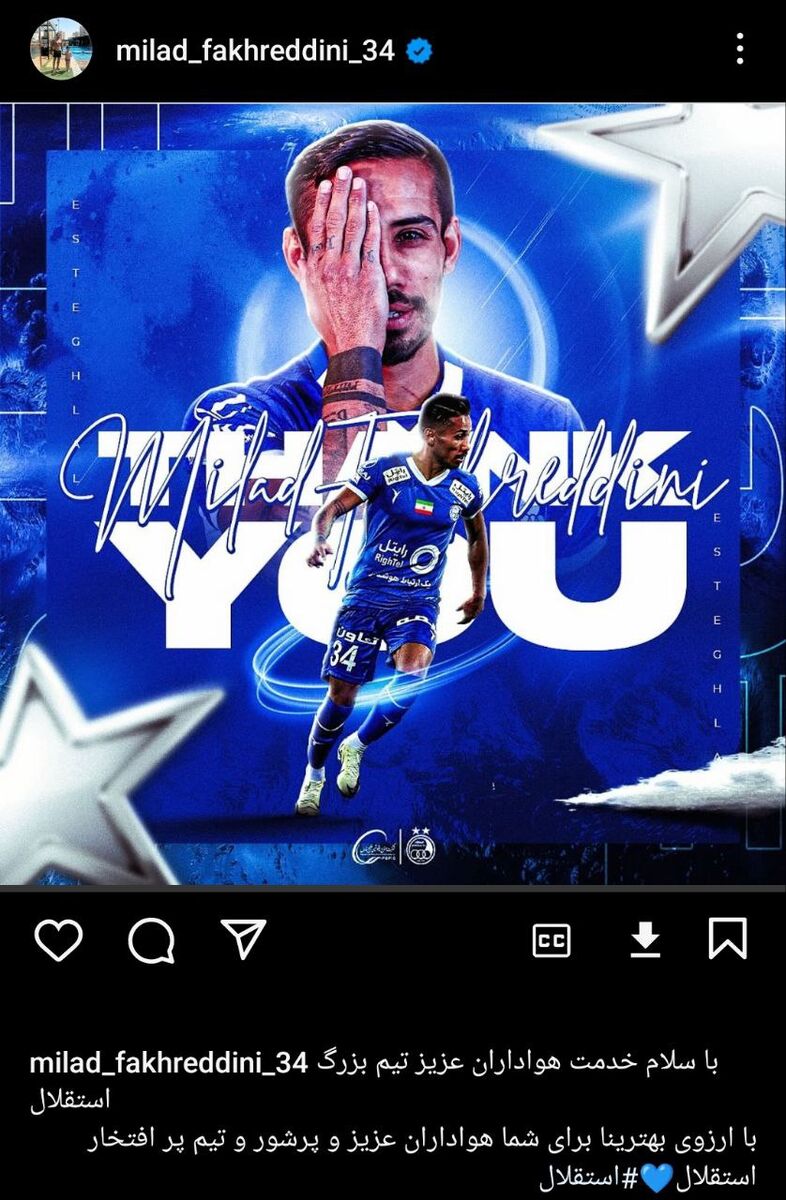Toggle closed captions CC icon
Screen dimensions: 786x1200
point(551,940)
